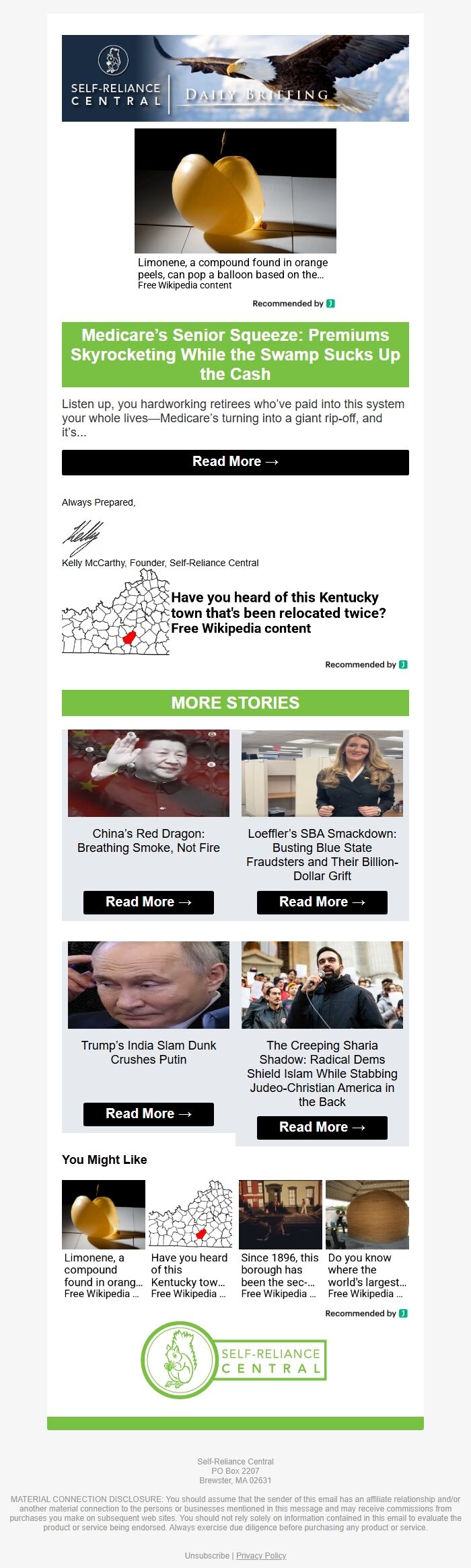Unsubscribe from this newsletter
The width and height of the screenshot is (471, 1568).
[x=207, y=1556]
